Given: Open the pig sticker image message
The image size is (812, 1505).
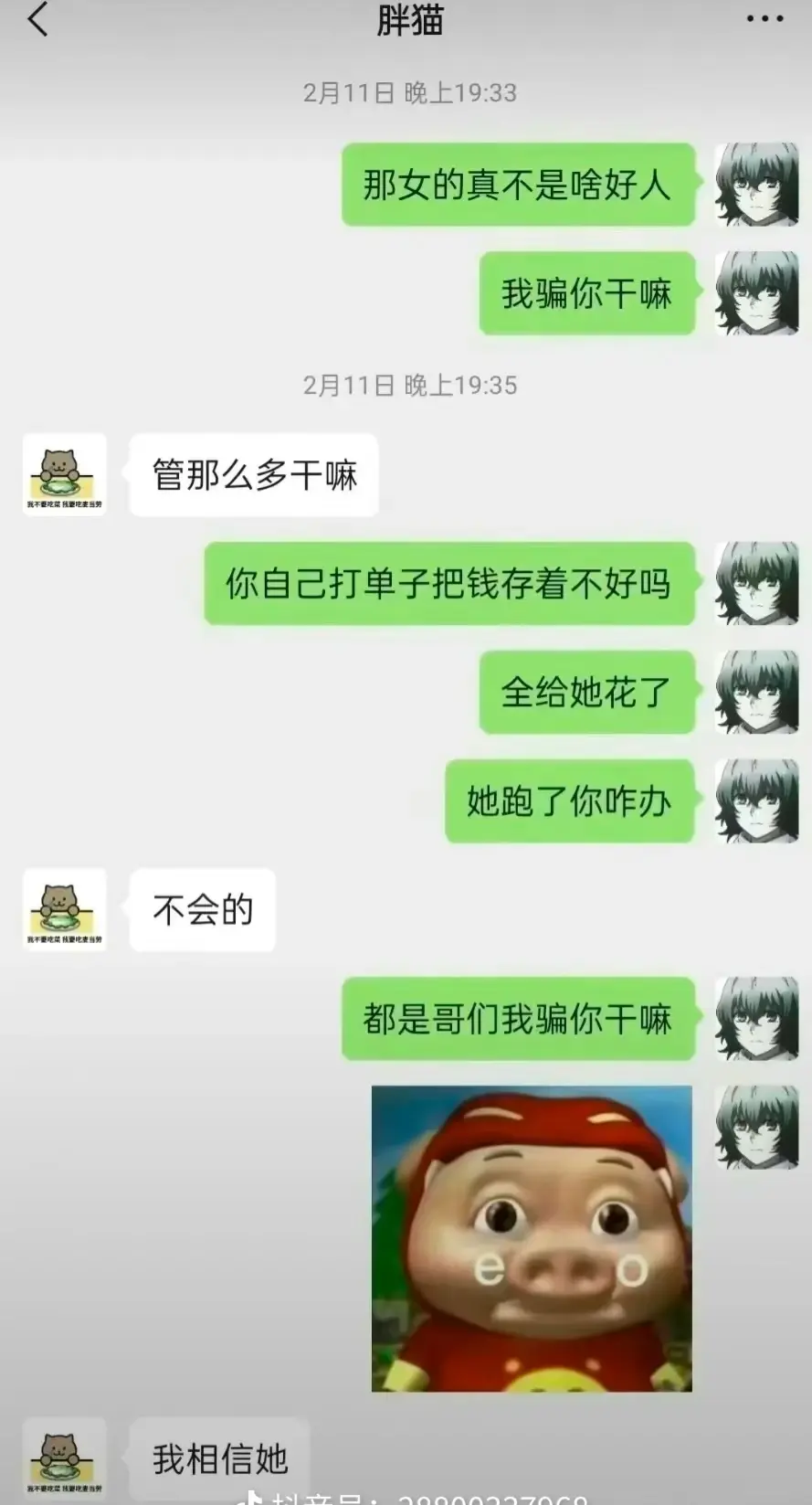Looking at the screenshot, I should click(532, 1238).
